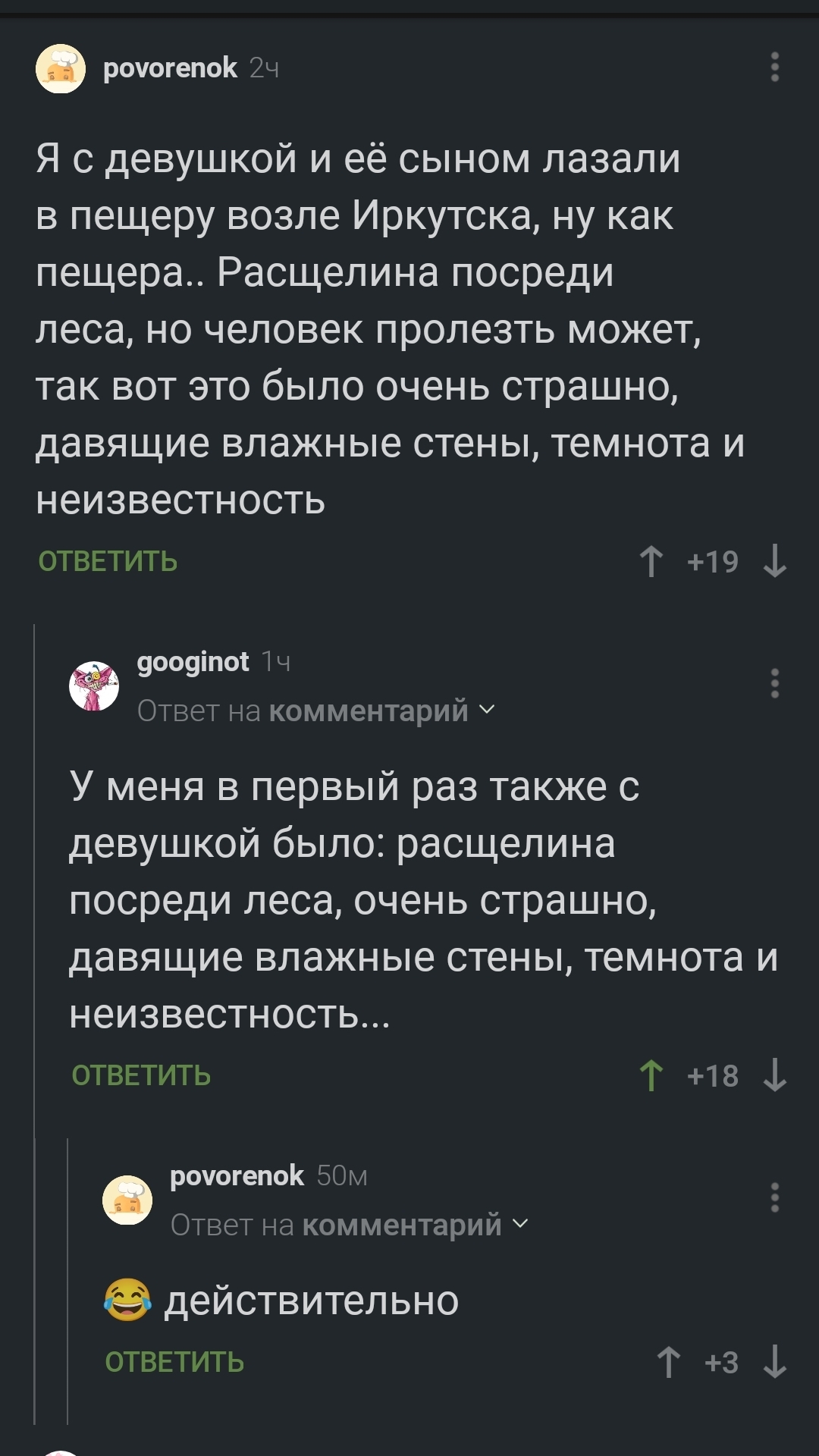Upvote googinot's comment with +18 rating
819x1456 pixels.
point(651,1076)
